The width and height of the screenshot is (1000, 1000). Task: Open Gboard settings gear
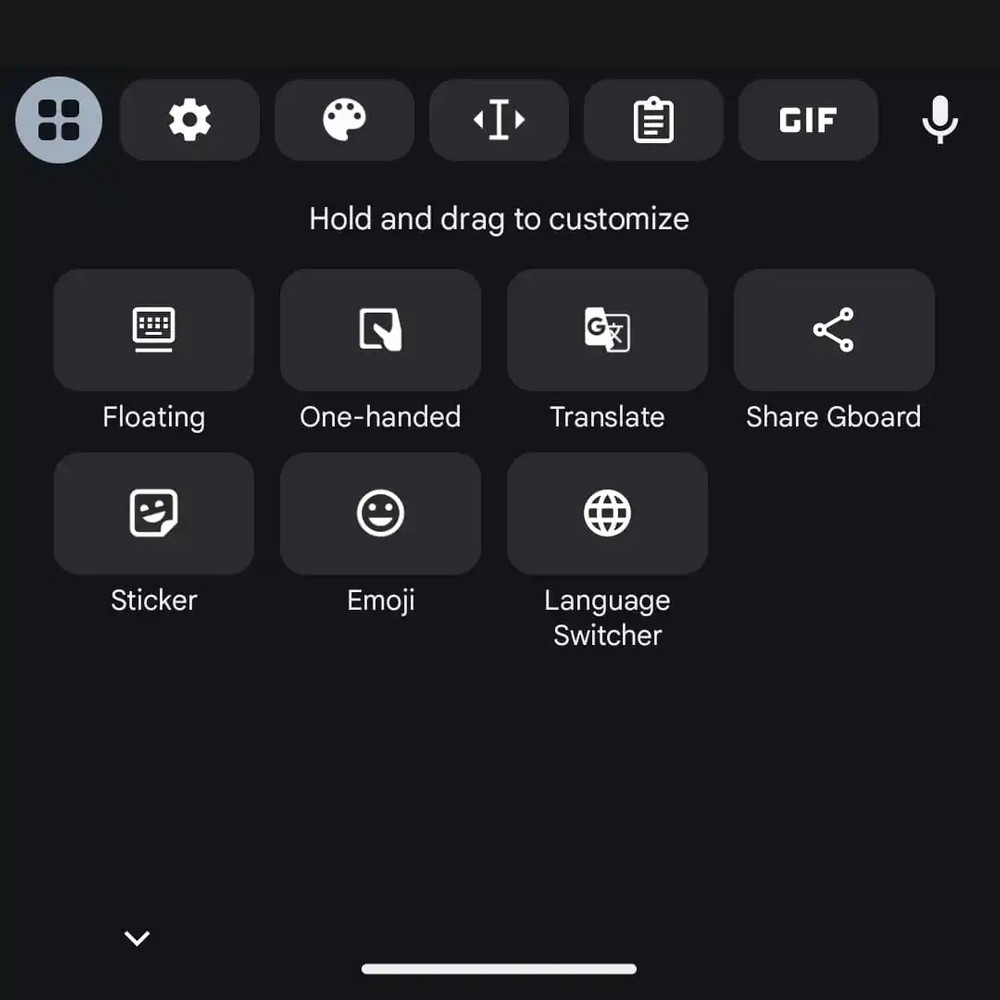tap(190, 120)
